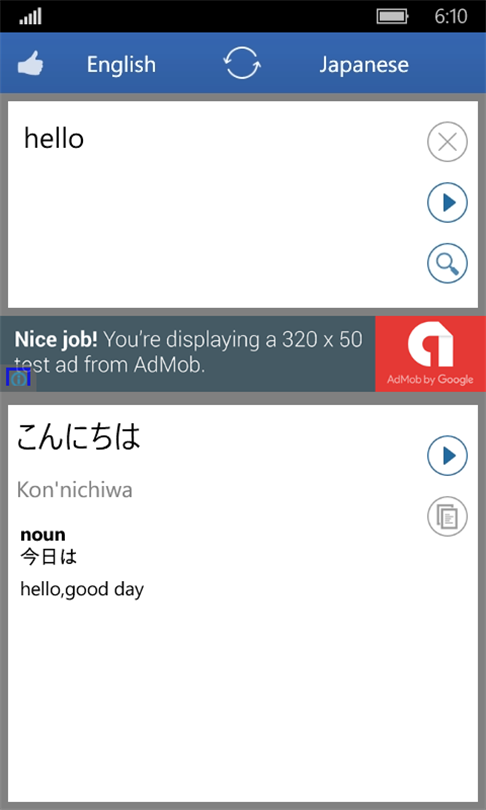Open the AdMob test ad banner

243,354
